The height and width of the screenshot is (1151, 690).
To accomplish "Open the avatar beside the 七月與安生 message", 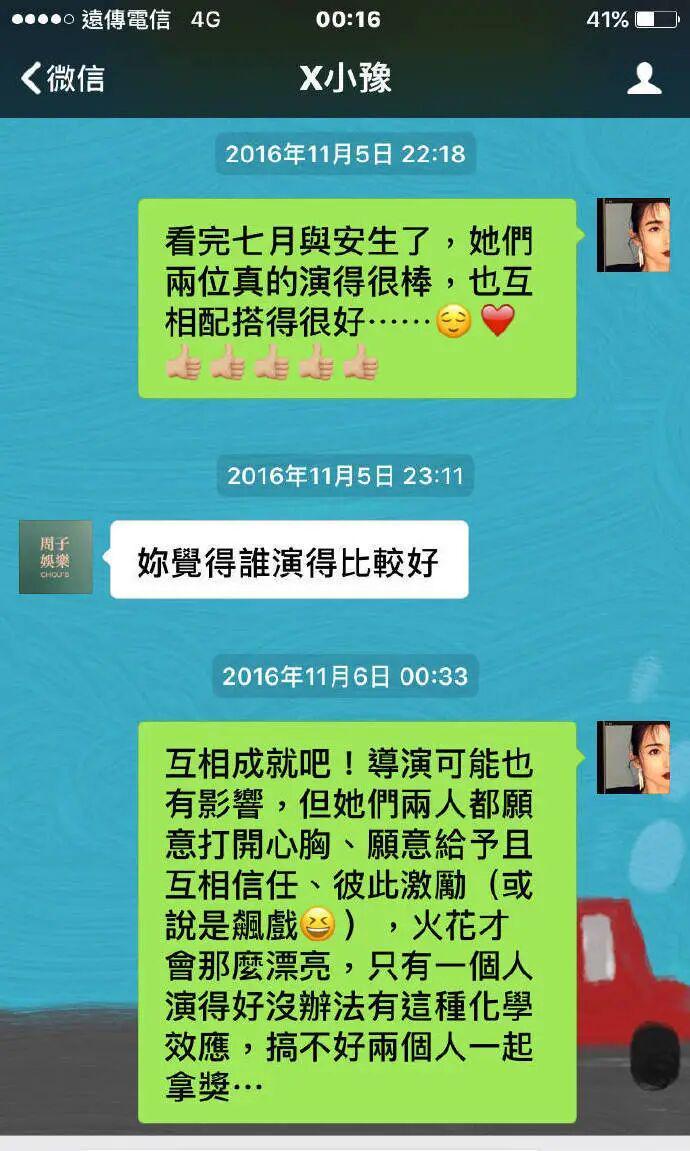I will point(633,235).
